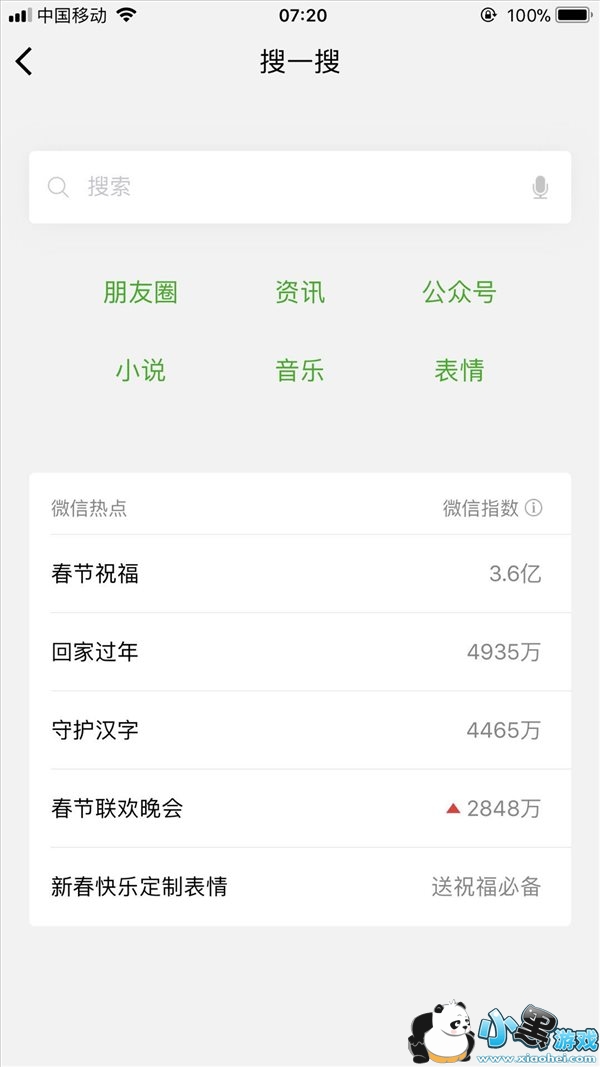Start voice search with the microphone icon

tap(540, 187)
